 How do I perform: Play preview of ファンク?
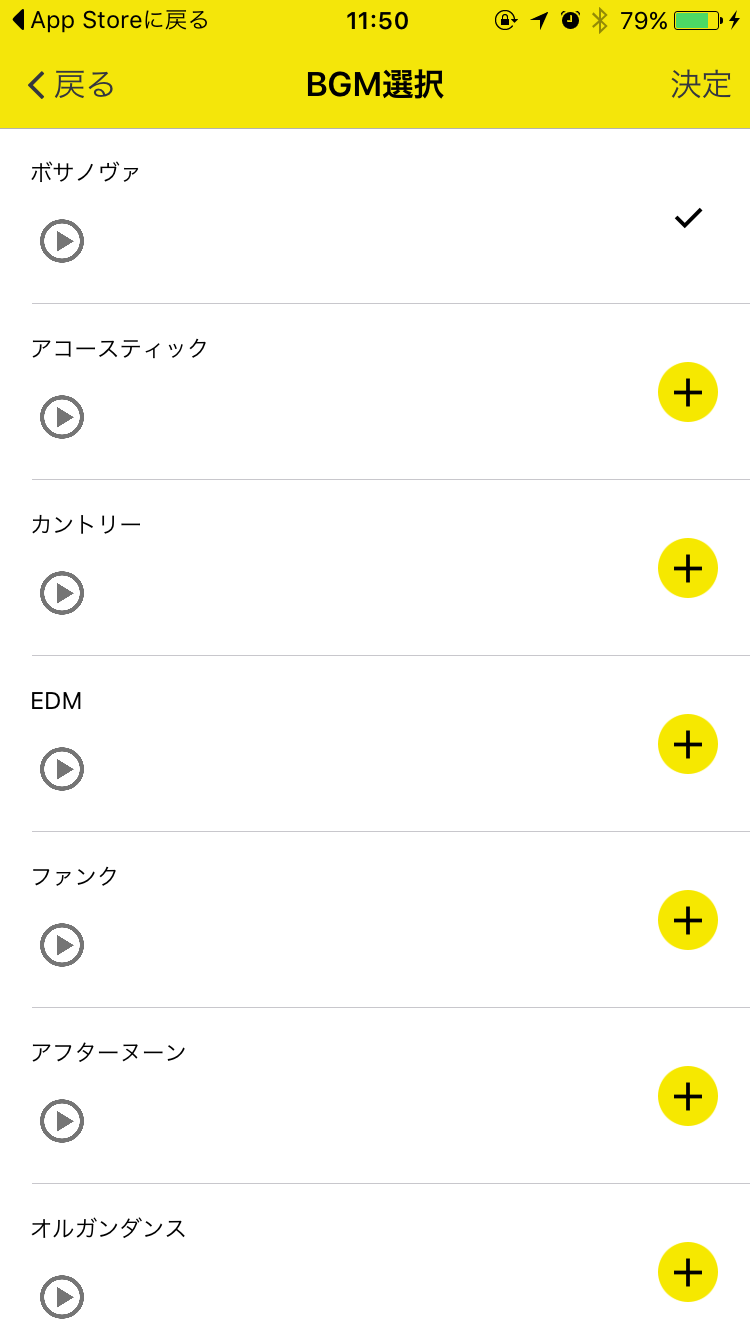[x=62, y=945]
